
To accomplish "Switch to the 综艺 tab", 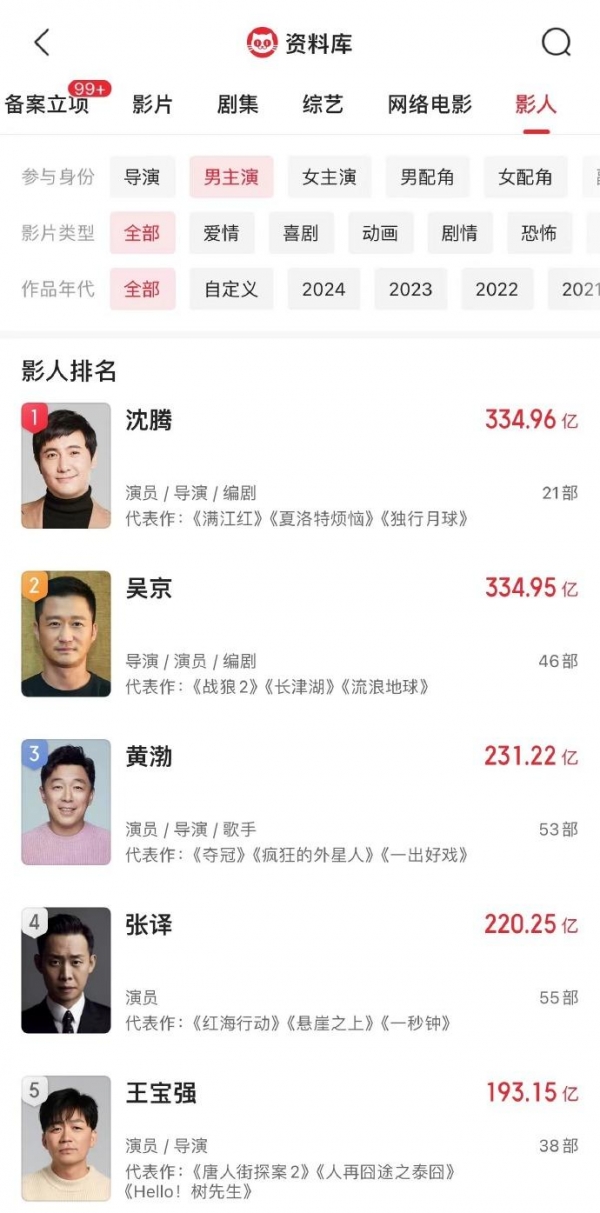I will tap(322, 104).
